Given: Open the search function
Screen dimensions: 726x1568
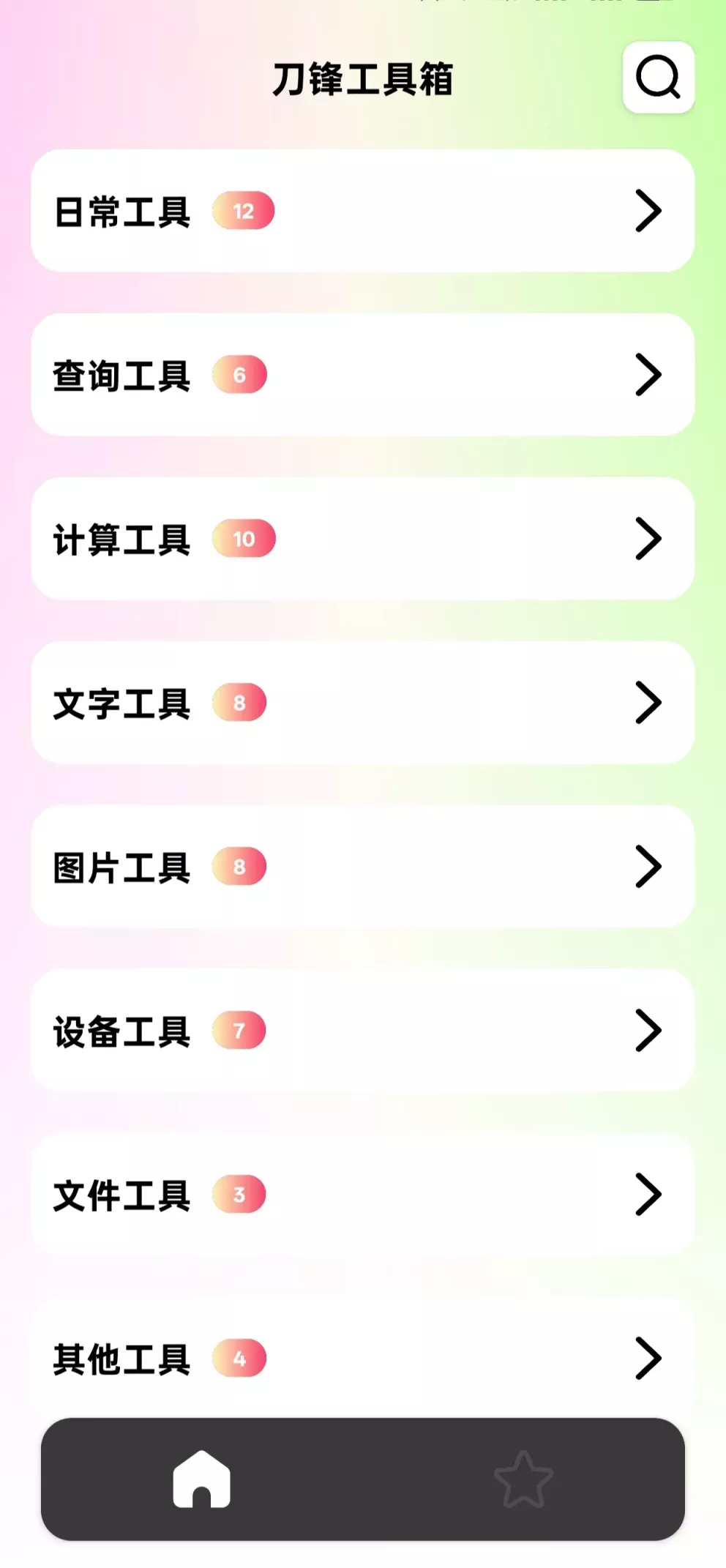Looking at the screenshot, I should coord(658,78).
